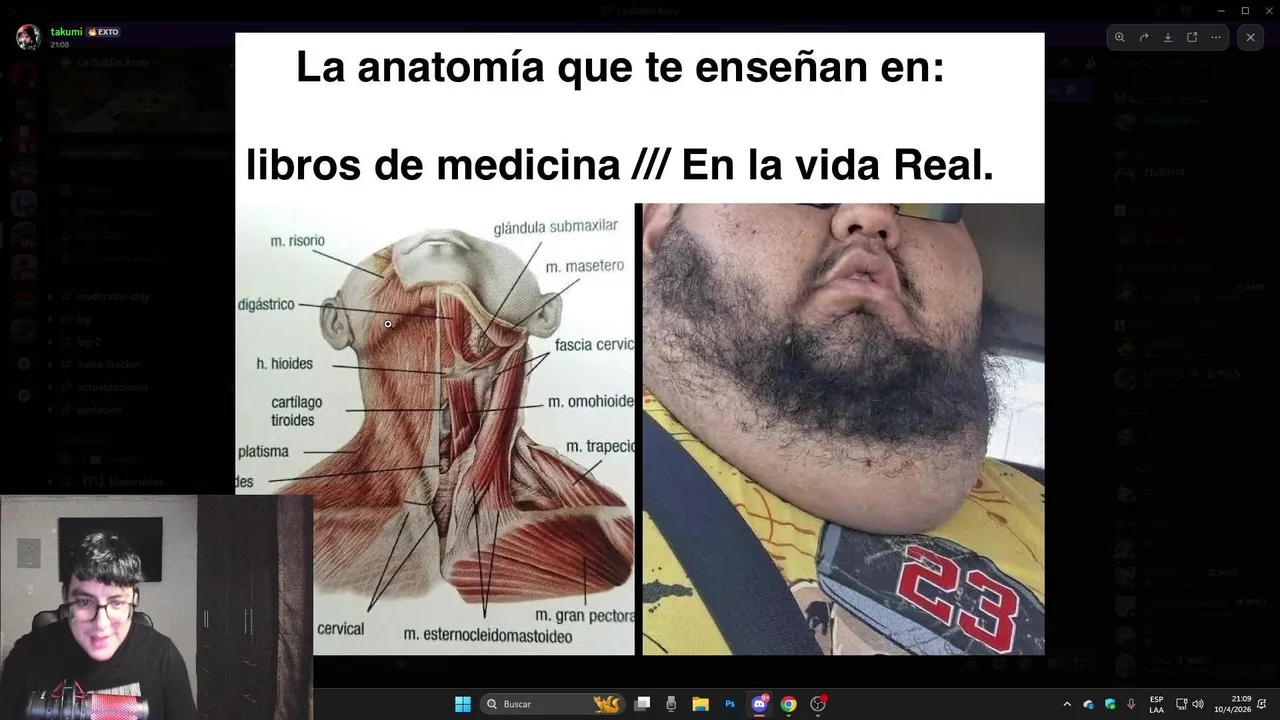Viewport: 1280px width, 720px height.
Task: Forward the image with the arrow icon
Action: click(1144, 37)
